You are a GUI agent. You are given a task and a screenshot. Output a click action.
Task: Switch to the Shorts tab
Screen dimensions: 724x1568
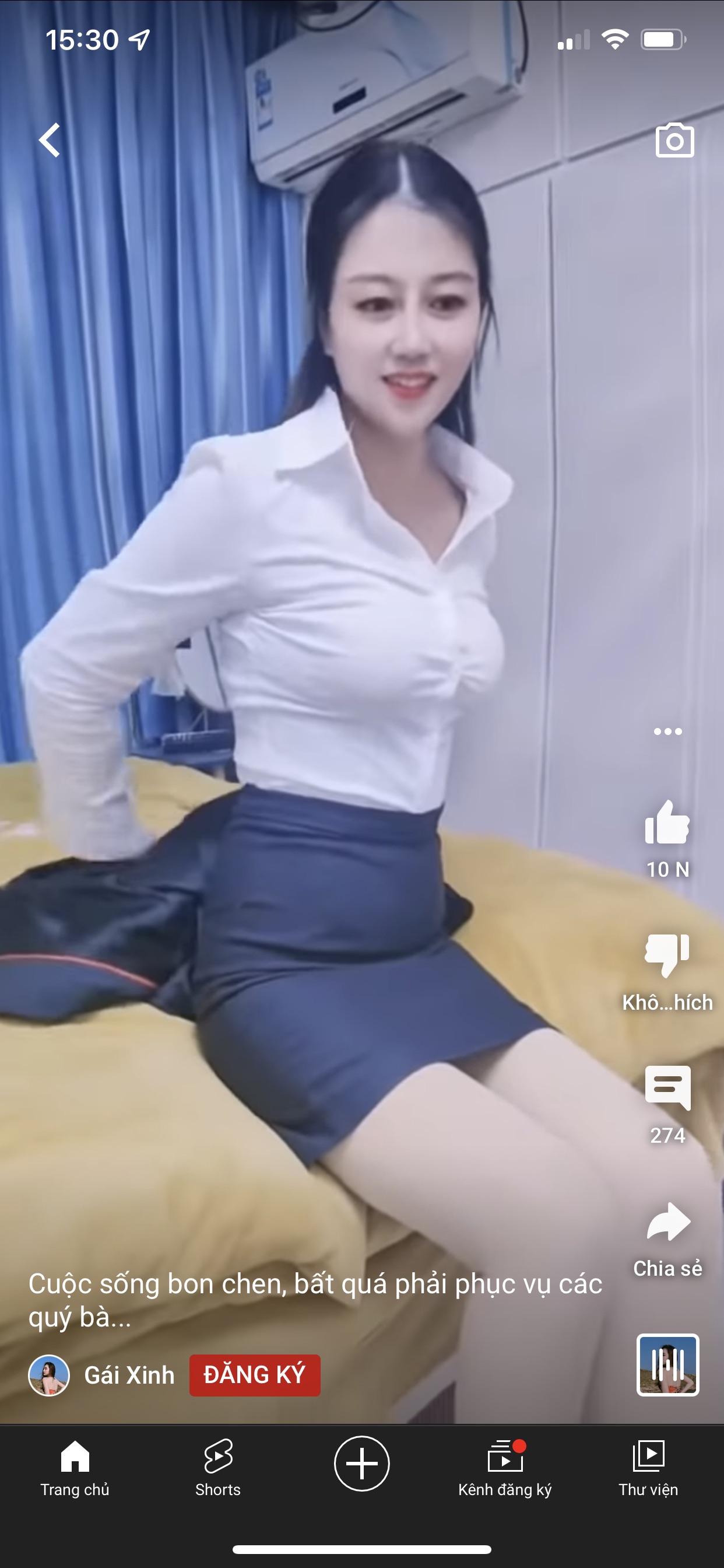click(x=218, y=1468)
